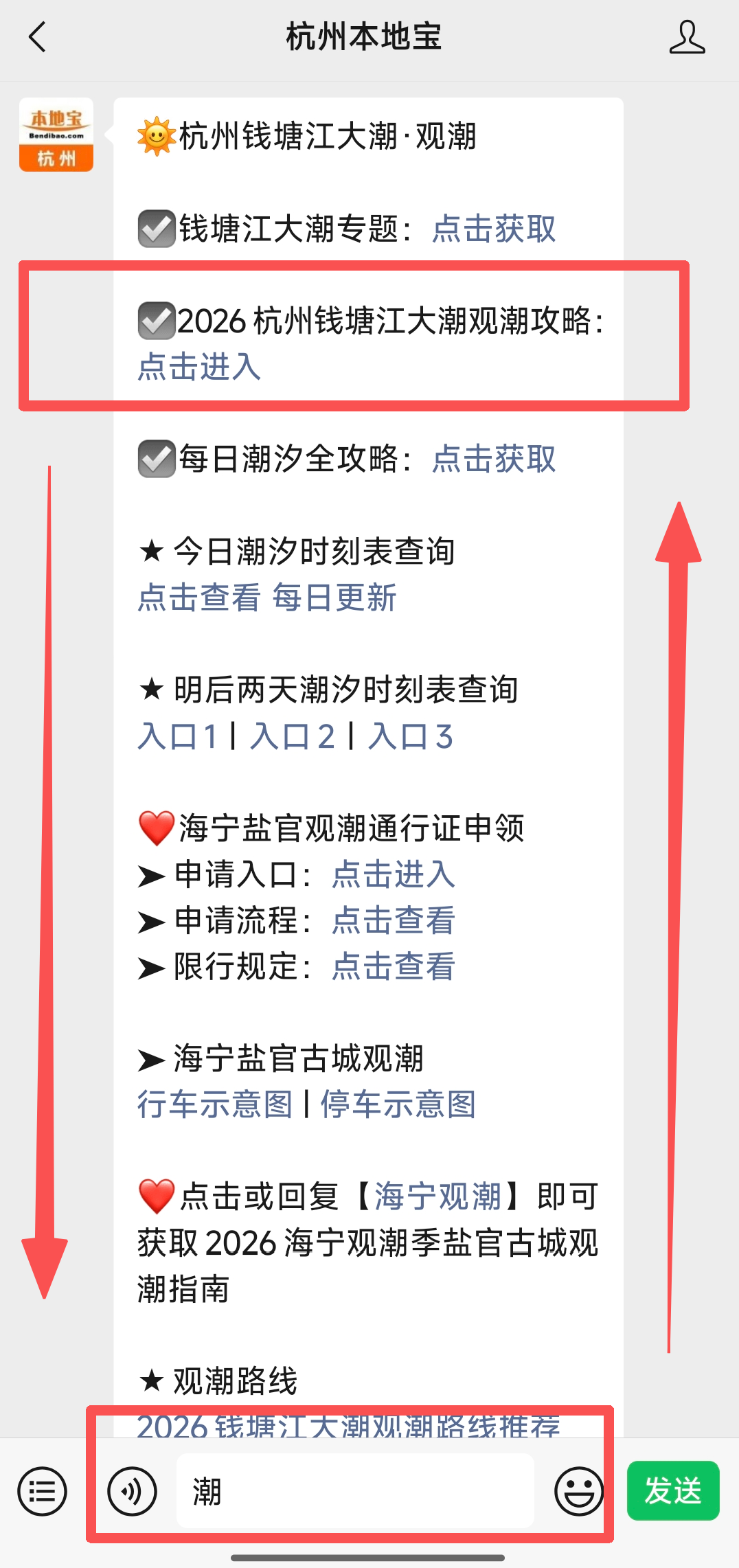This screenshot has width=739, height=1568.
Task: Open the emoji picker
Action: pyautogui.click(x=579, y=1491)
